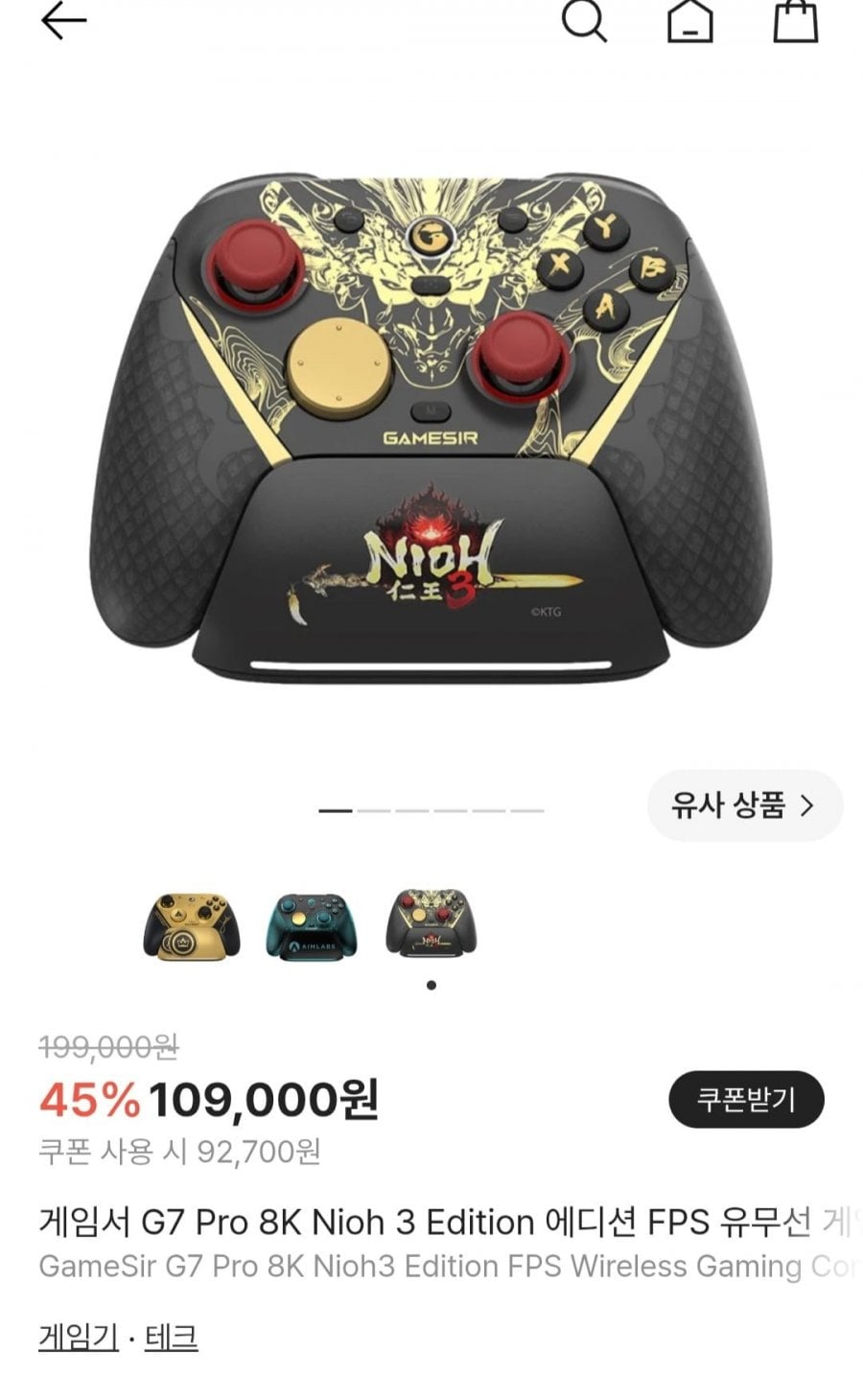Viewport: 863px width, 1400px height.
Task: Open the 테크 category link
Action: coord(171,1336)
